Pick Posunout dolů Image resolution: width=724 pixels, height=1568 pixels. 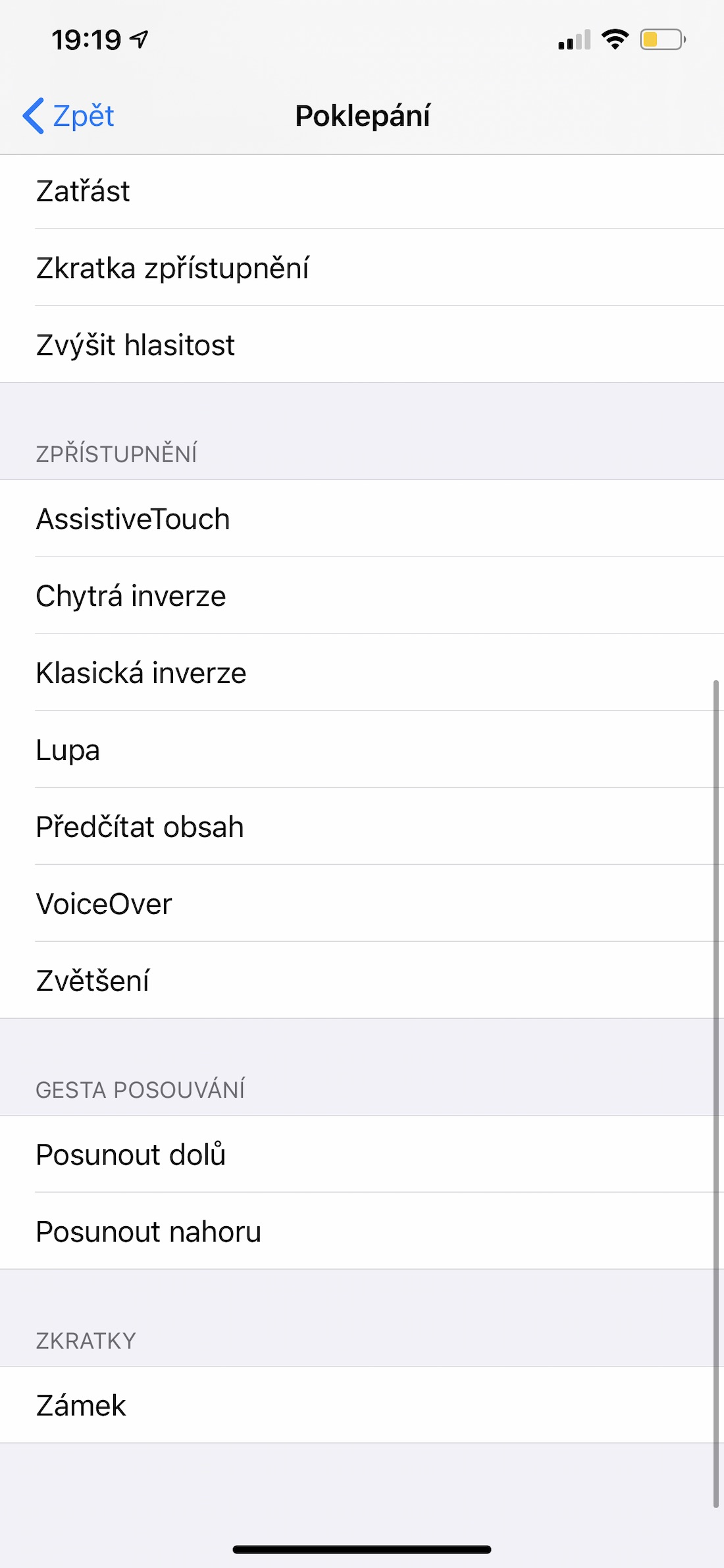point(362,1154)
